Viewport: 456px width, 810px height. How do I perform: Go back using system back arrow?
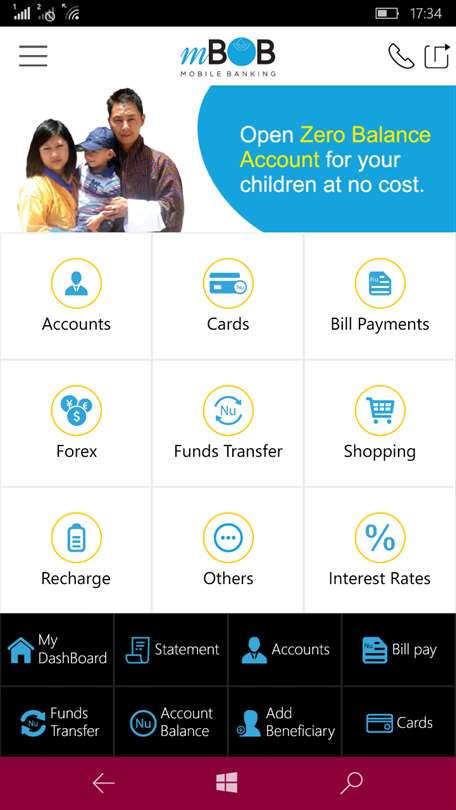[103, 784]
